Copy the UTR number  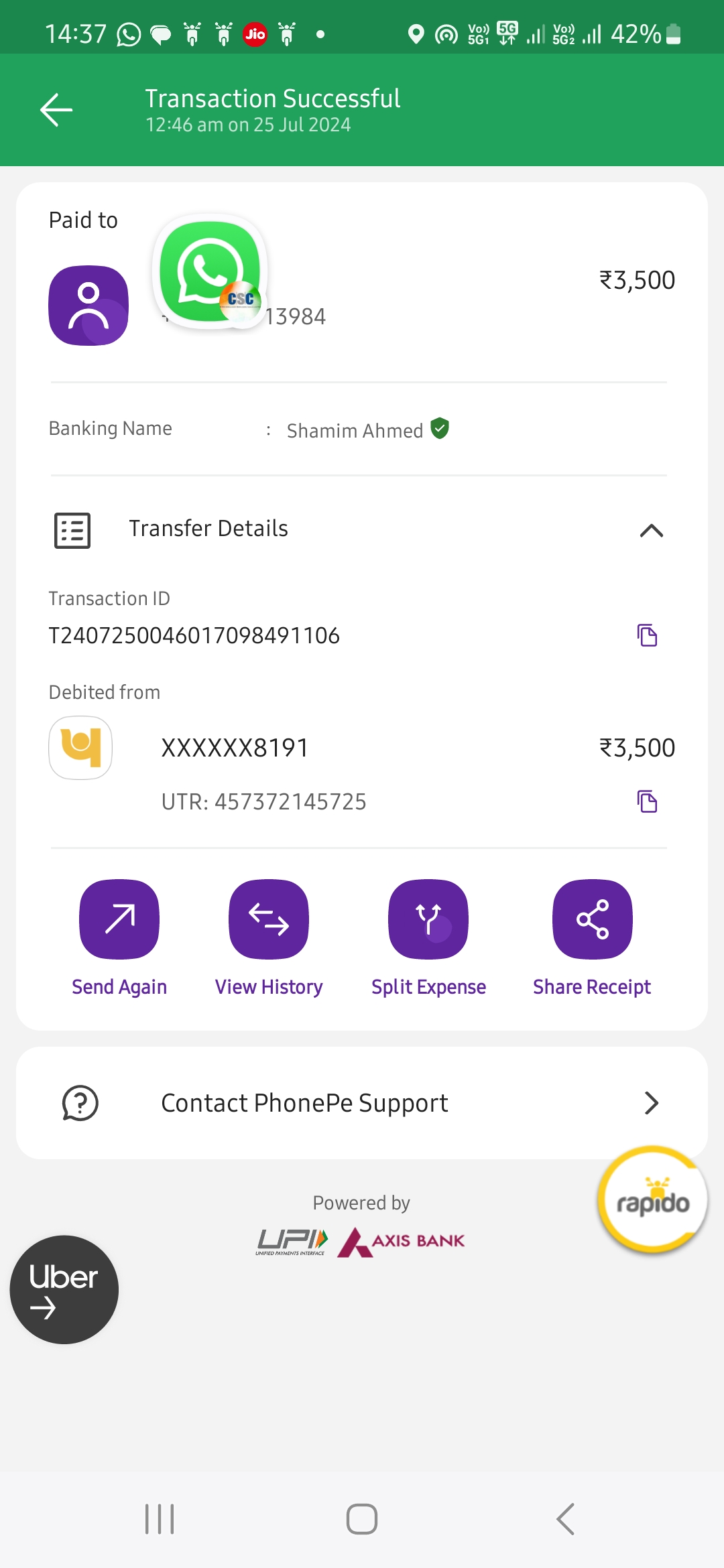[x=647, y=801]
